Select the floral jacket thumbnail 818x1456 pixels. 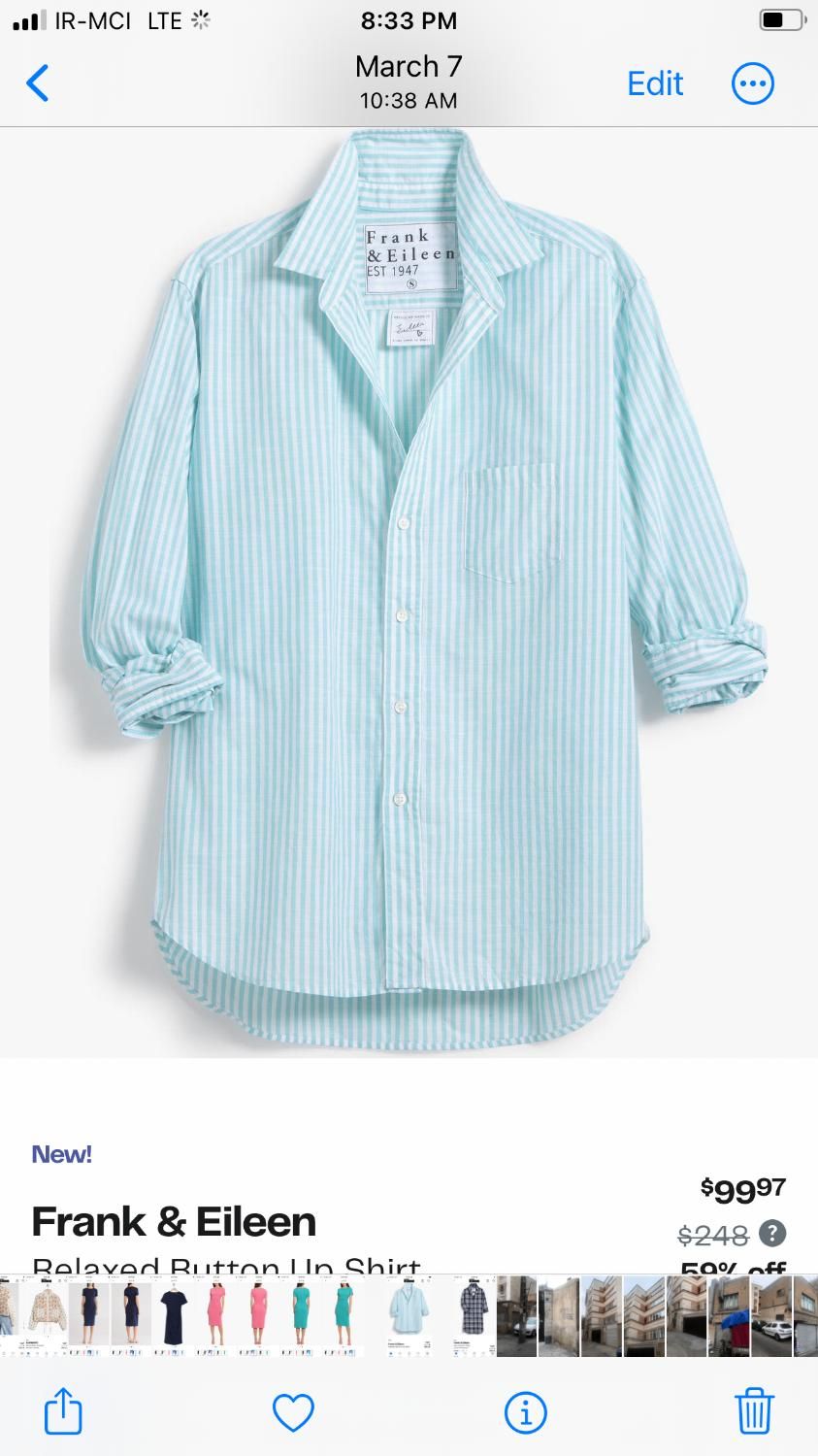[44, 1315]
